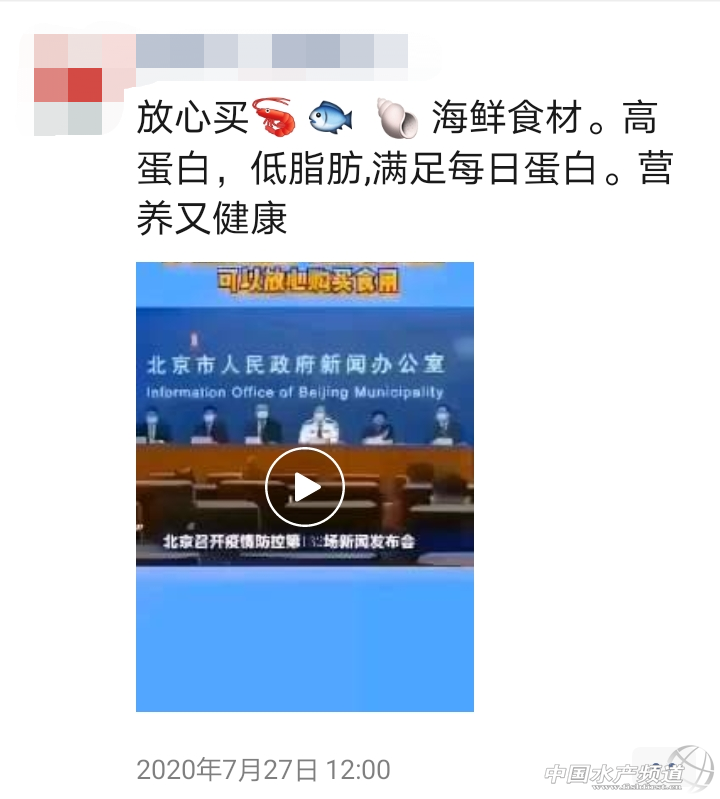
Task: Open the poster's blurred username link
Action: (x=272, y=52)
